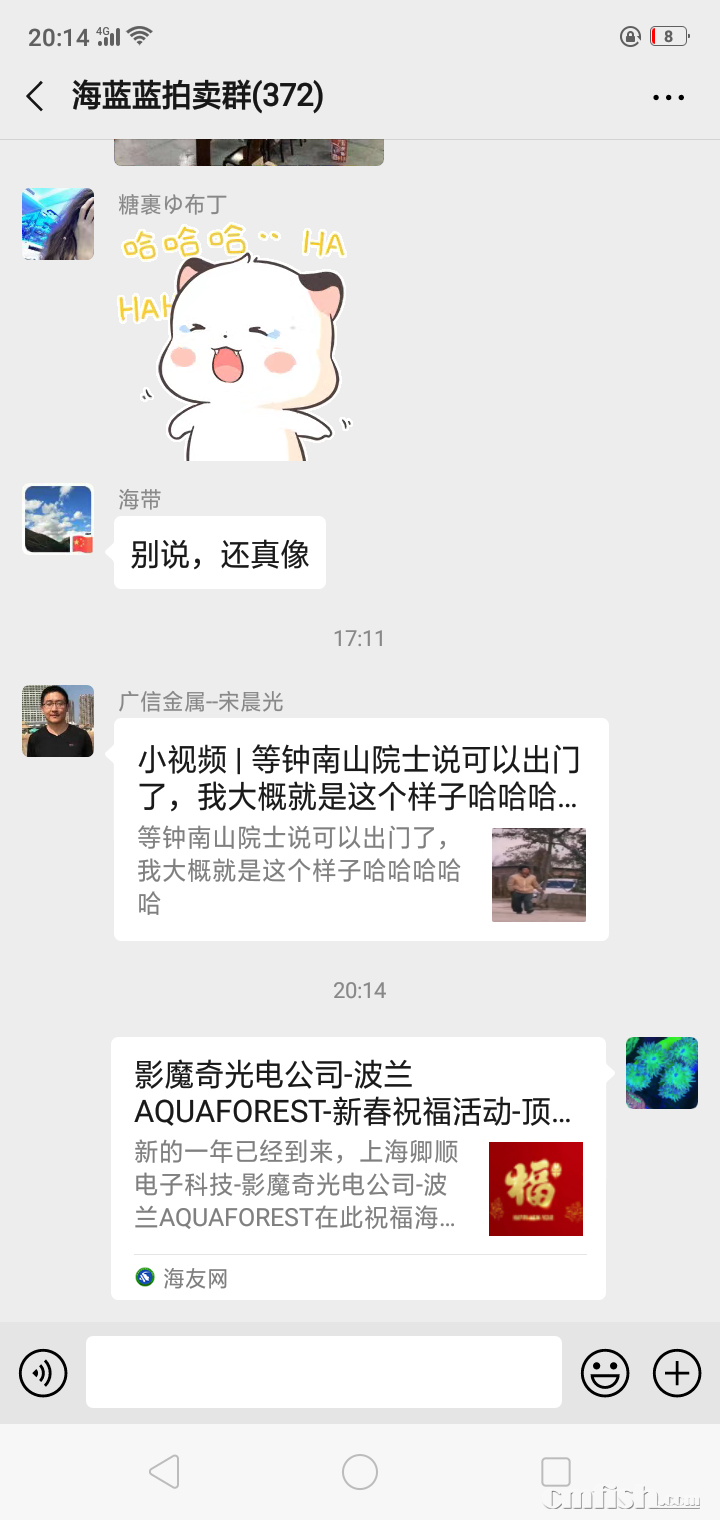The image size is (720, 1520).
Task: Tap the battery indicator showing 8
Action: 668,35
